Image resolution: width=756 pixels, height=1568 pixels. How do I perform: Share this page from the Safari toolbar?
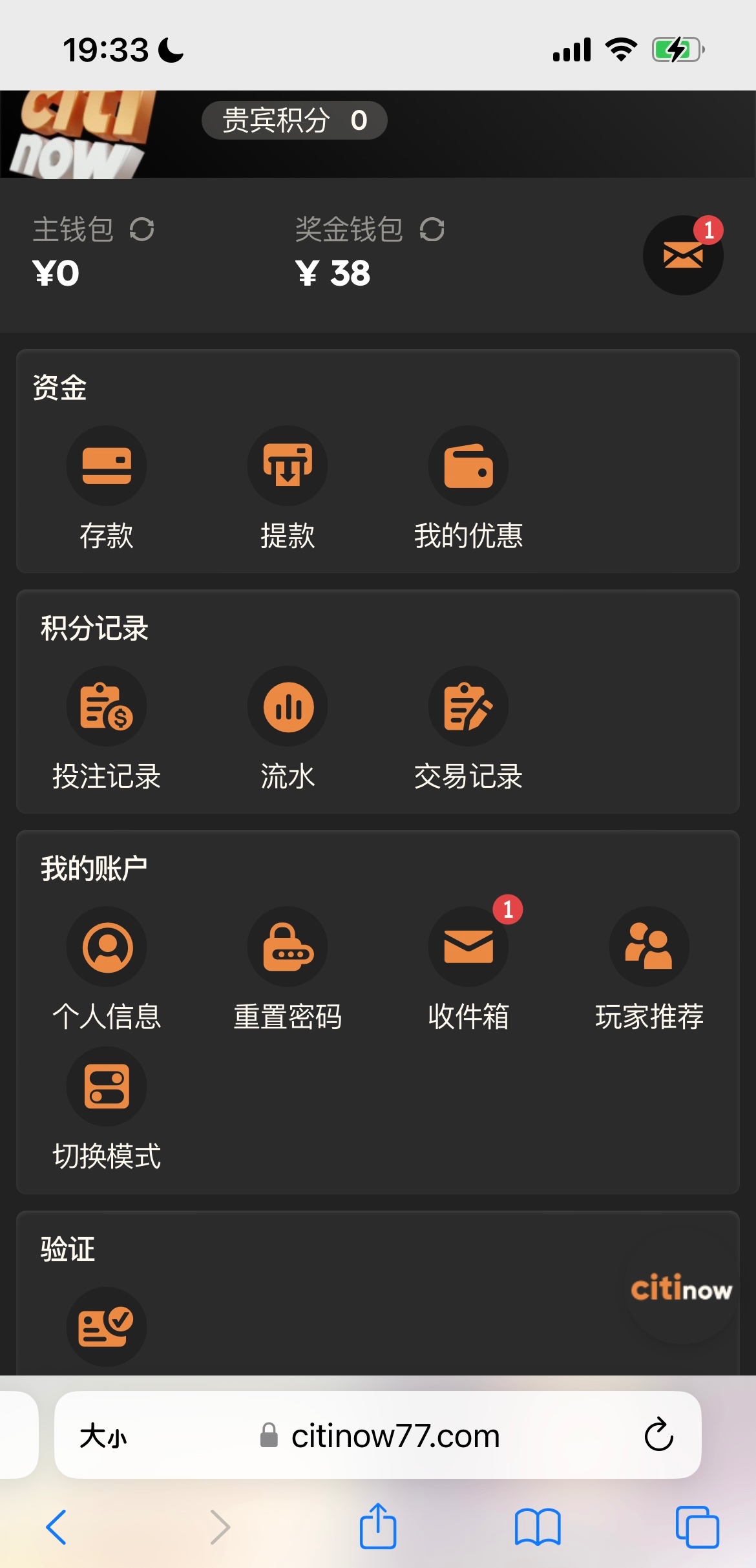378,1527
